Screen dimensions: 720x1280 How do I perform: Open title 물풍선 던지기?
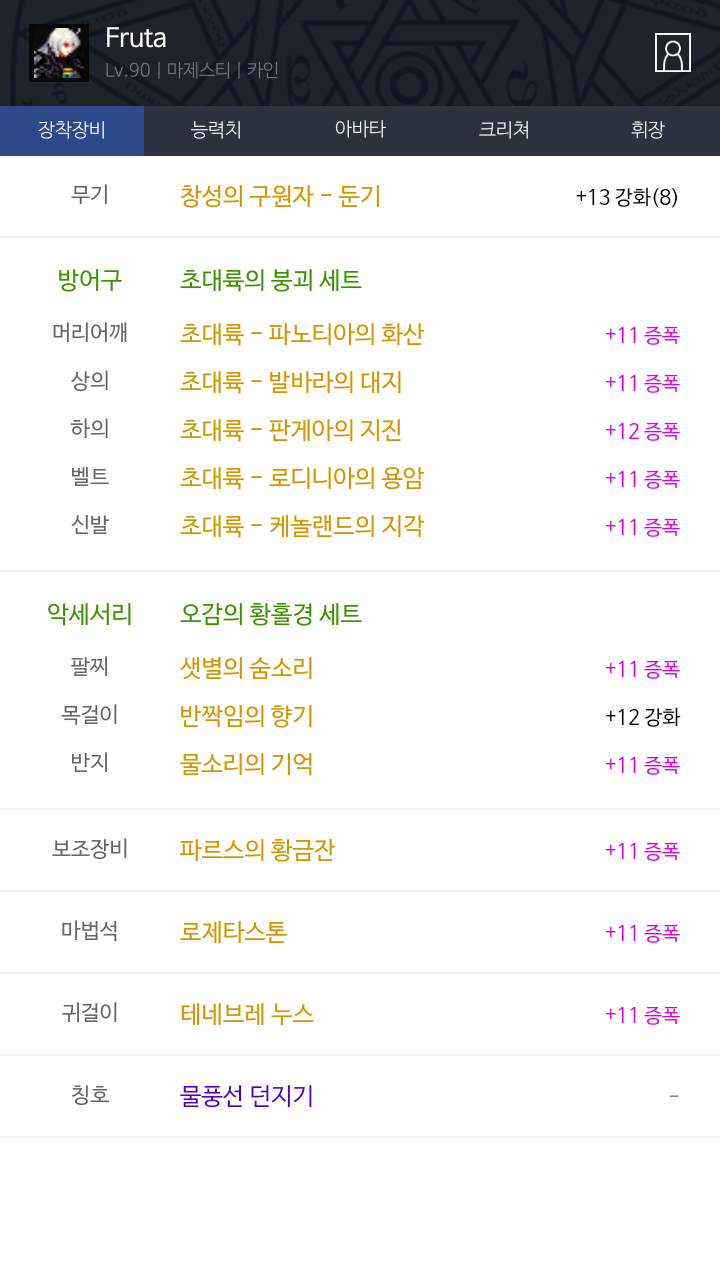click(247, 1096)
